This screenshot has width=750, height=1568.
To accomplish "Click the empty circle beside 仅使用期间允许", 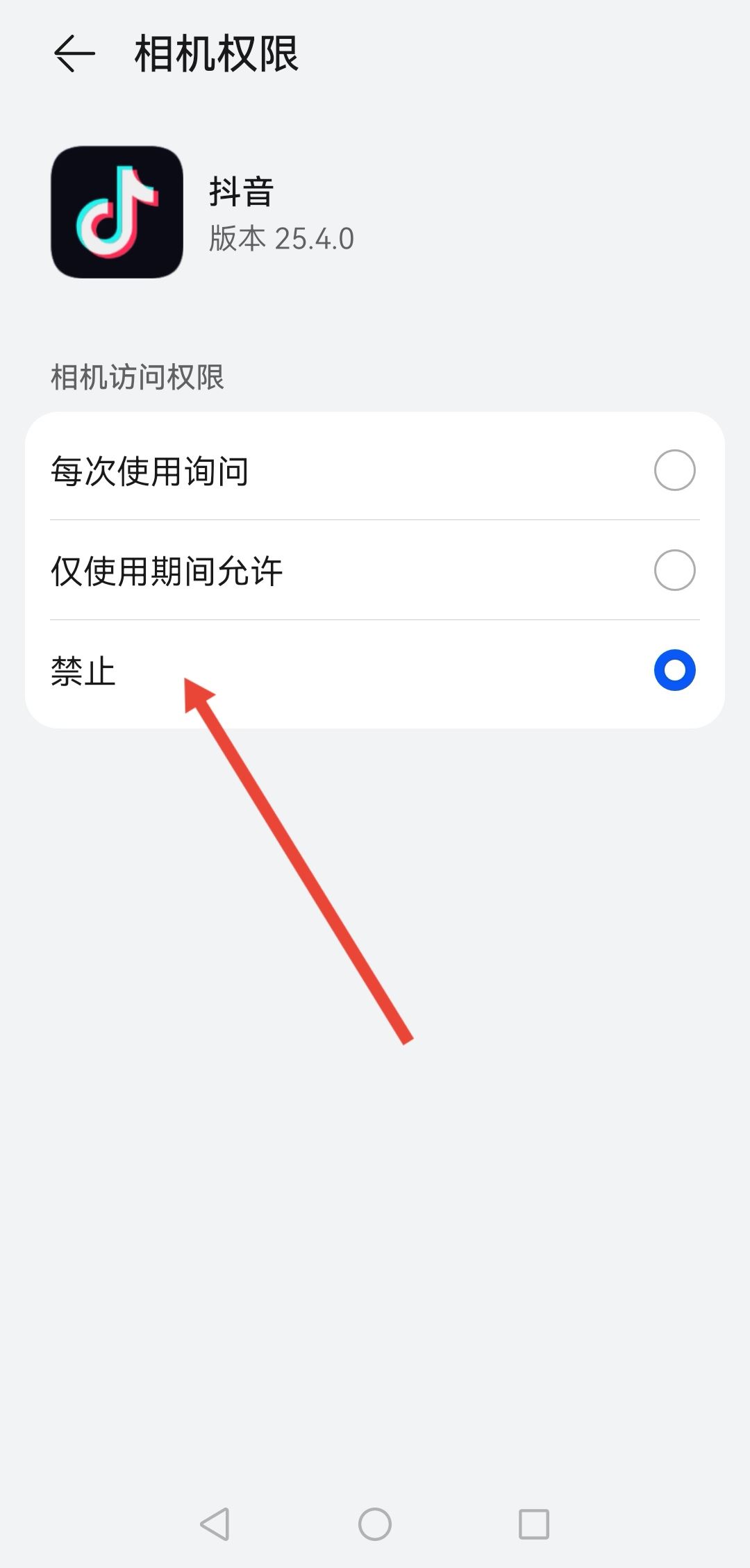I will coord(674,571).
